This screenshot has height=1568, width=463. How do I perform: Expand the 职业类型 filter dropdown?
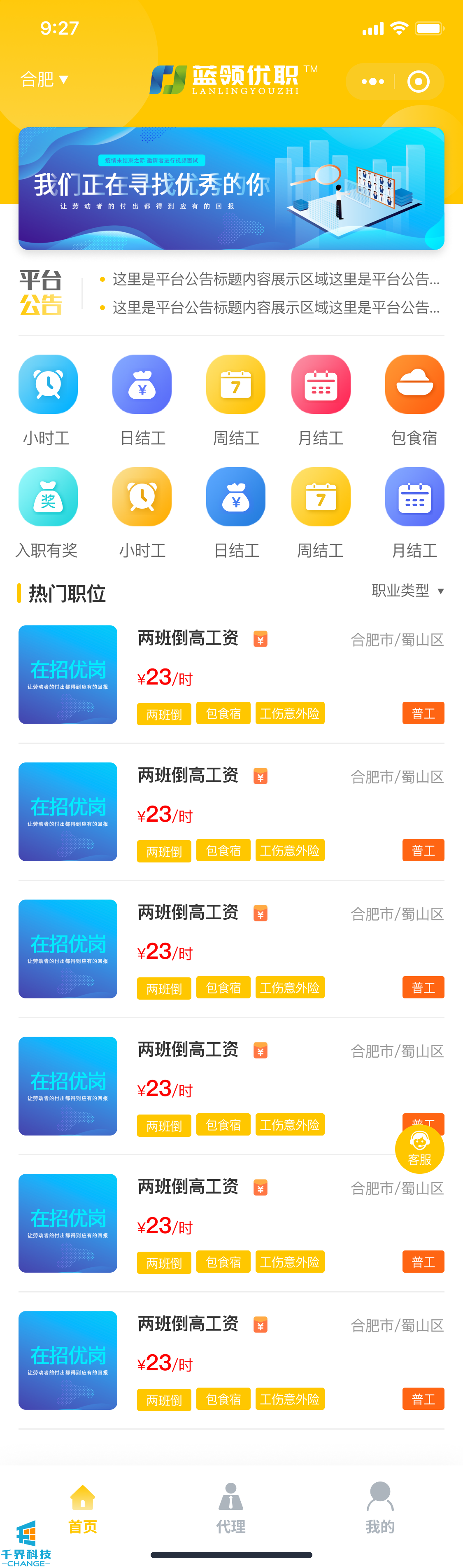407,591
